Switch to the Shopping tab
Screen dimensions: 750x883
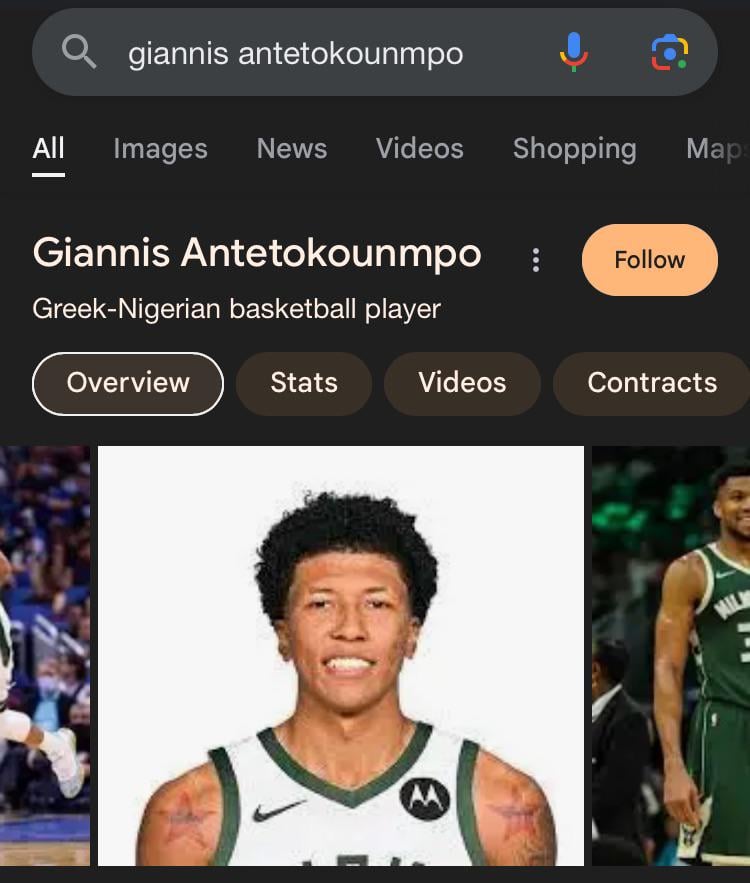pos(574,149)
